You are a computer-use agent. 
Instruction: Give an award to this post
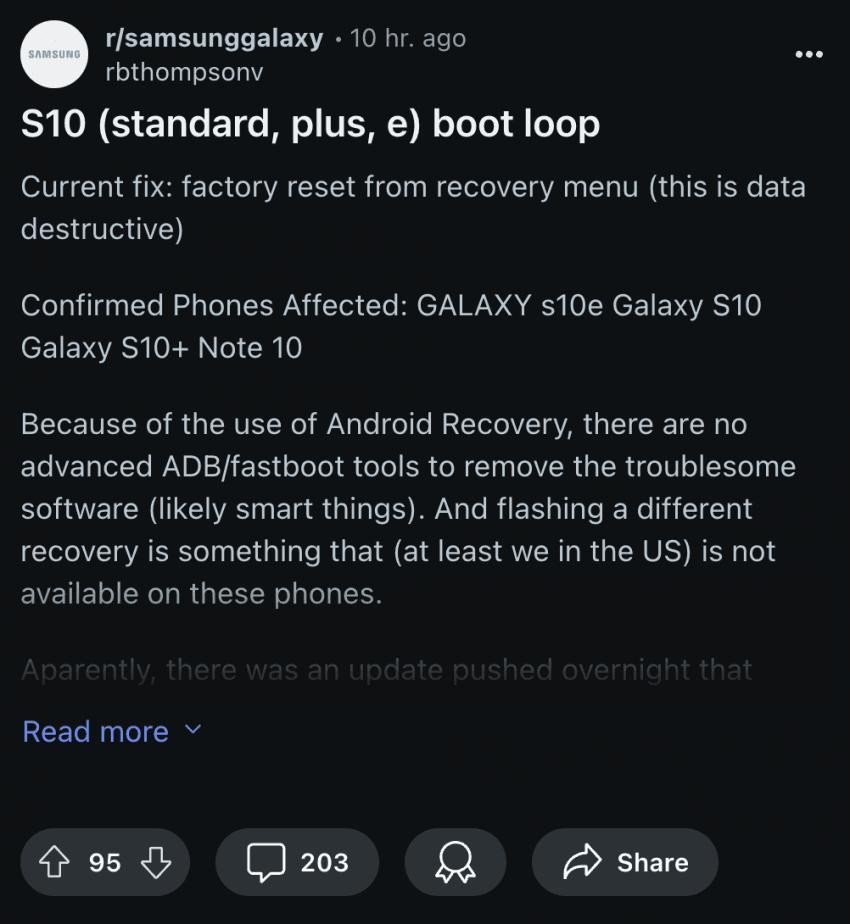click(x=455, y=862)
